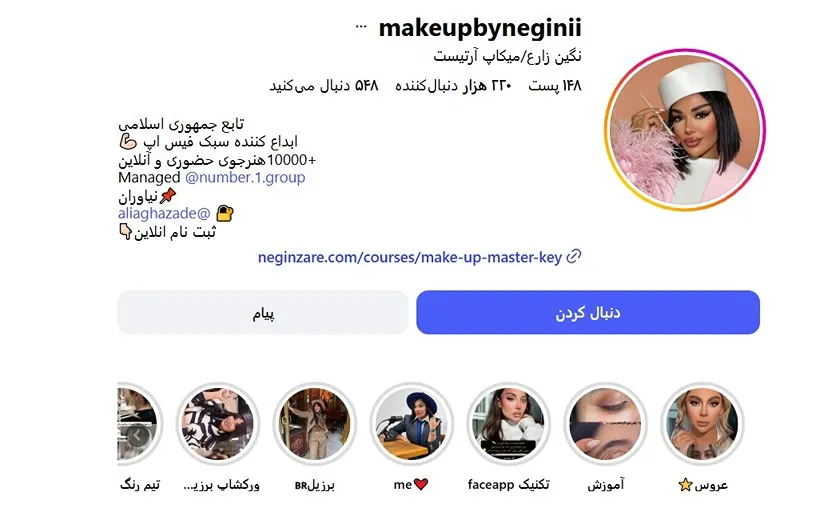Open the ورکشاپ برزی highlight
This screenshot has height=512, width=832.
[218, 425]
